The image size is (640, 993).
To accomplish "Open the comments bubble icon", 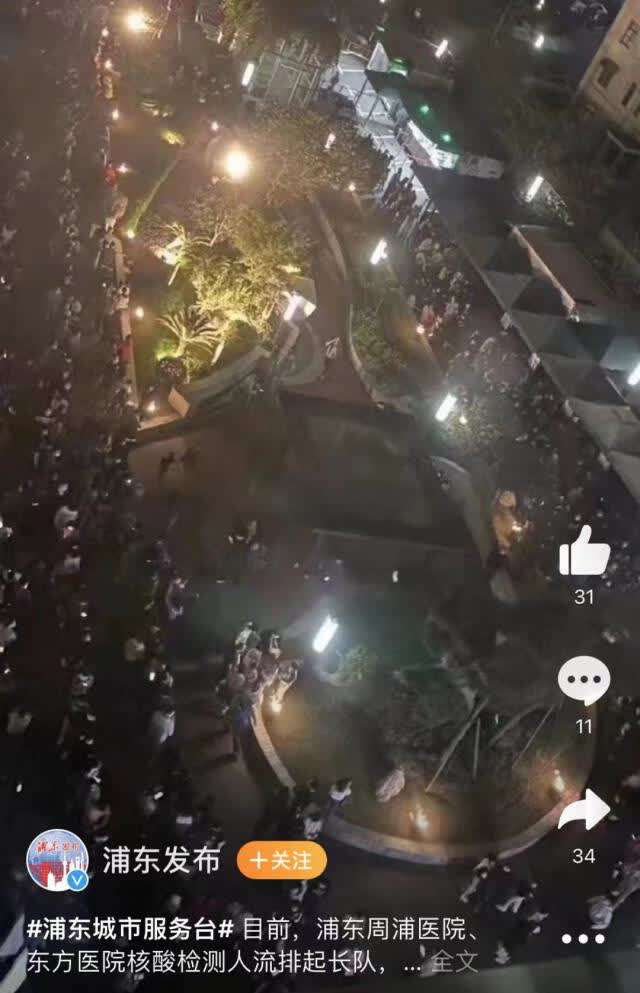I will click(x=584, y=680).
